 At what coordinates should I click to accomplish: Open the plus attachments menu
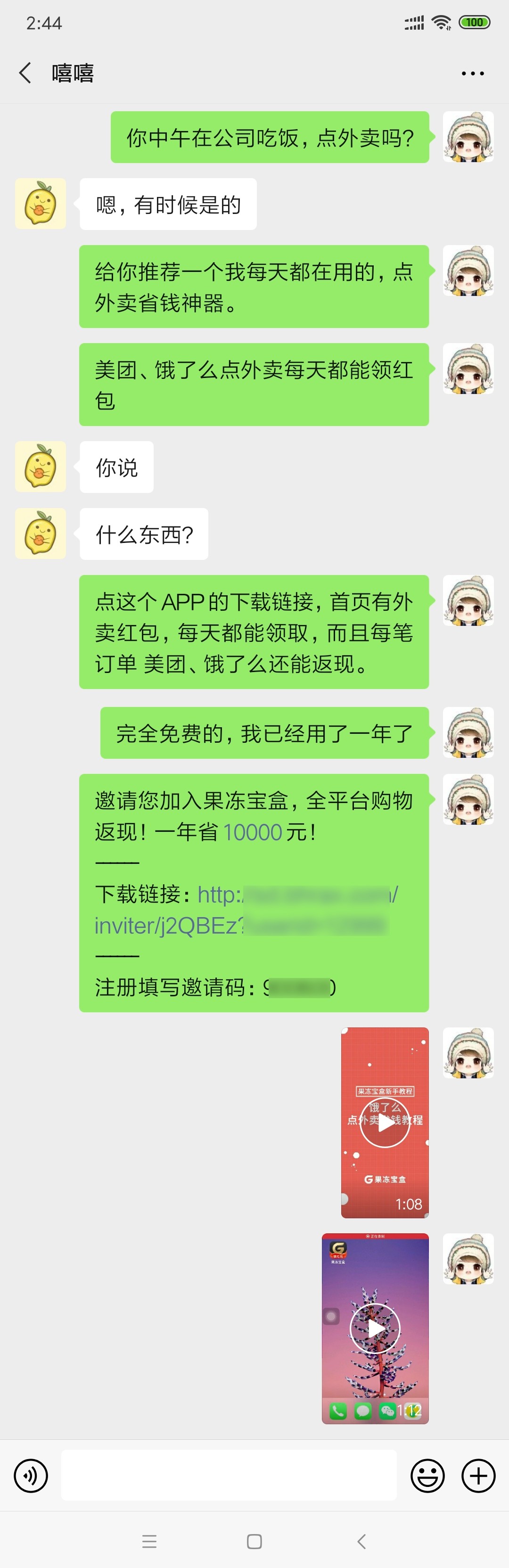click(478, 1476)
